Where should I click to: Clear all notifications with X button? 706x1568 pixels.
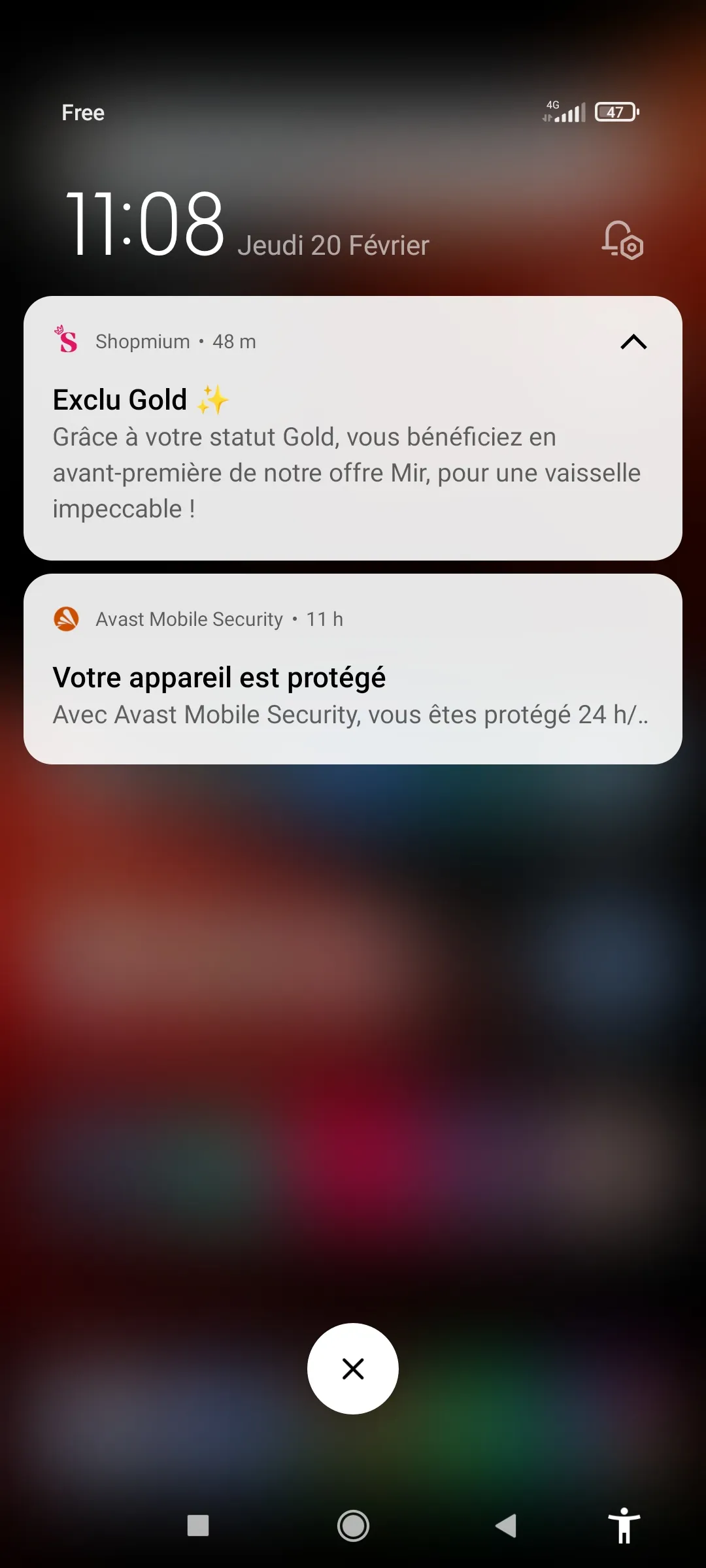click(353, 1369)
